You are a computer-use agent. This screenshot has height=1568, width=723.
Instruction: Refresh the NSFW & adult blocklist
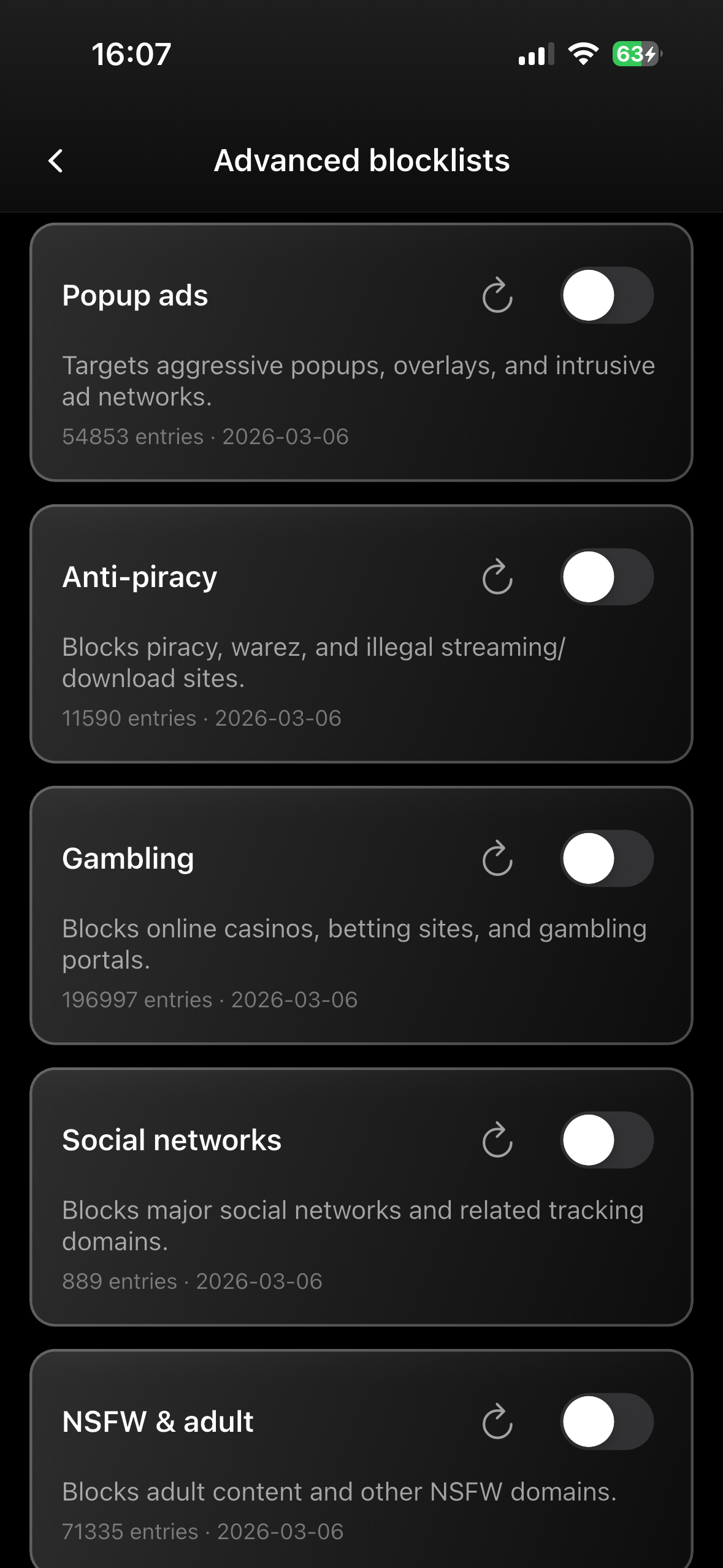coord(496,1422)
